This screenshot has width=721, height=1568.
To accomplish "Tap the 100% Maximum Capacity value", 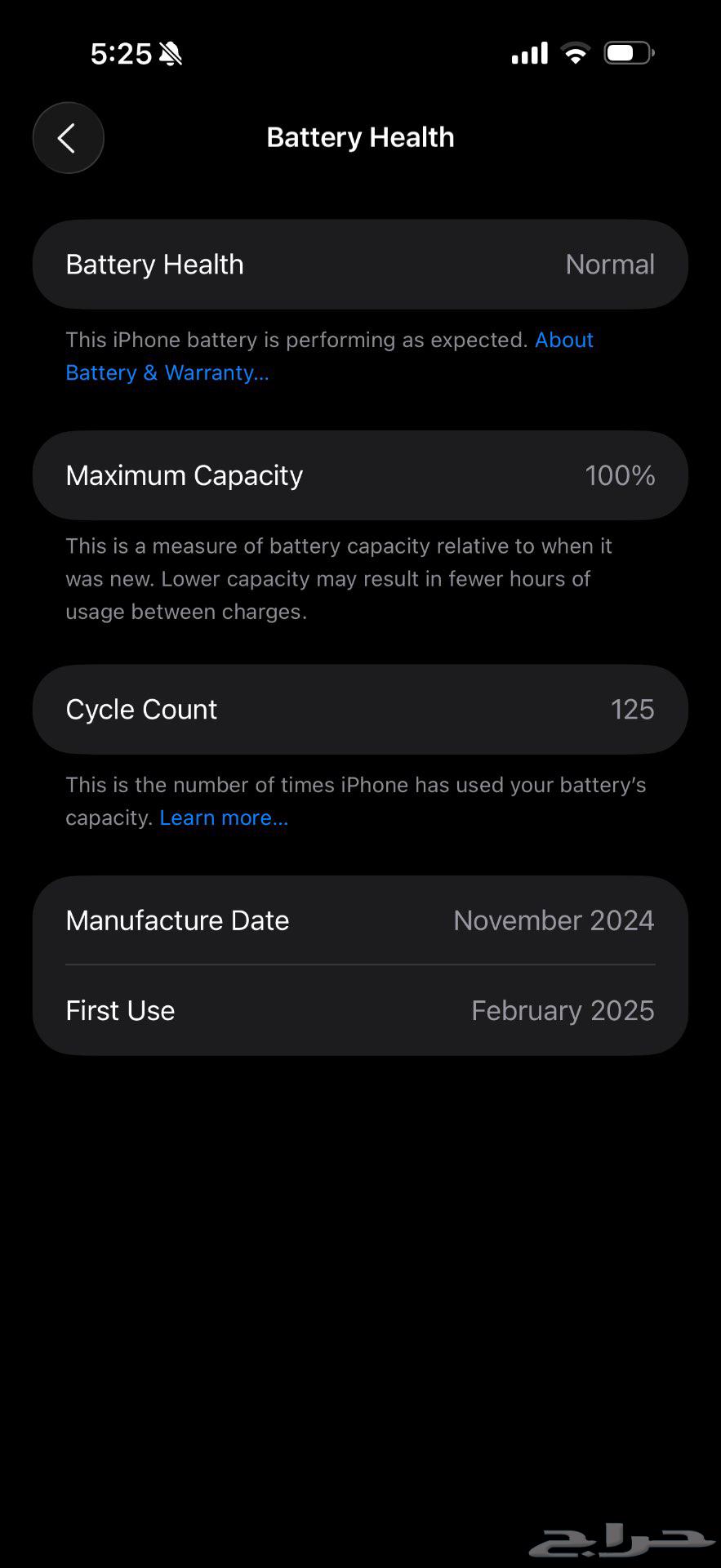I will [x=620, y=475].
